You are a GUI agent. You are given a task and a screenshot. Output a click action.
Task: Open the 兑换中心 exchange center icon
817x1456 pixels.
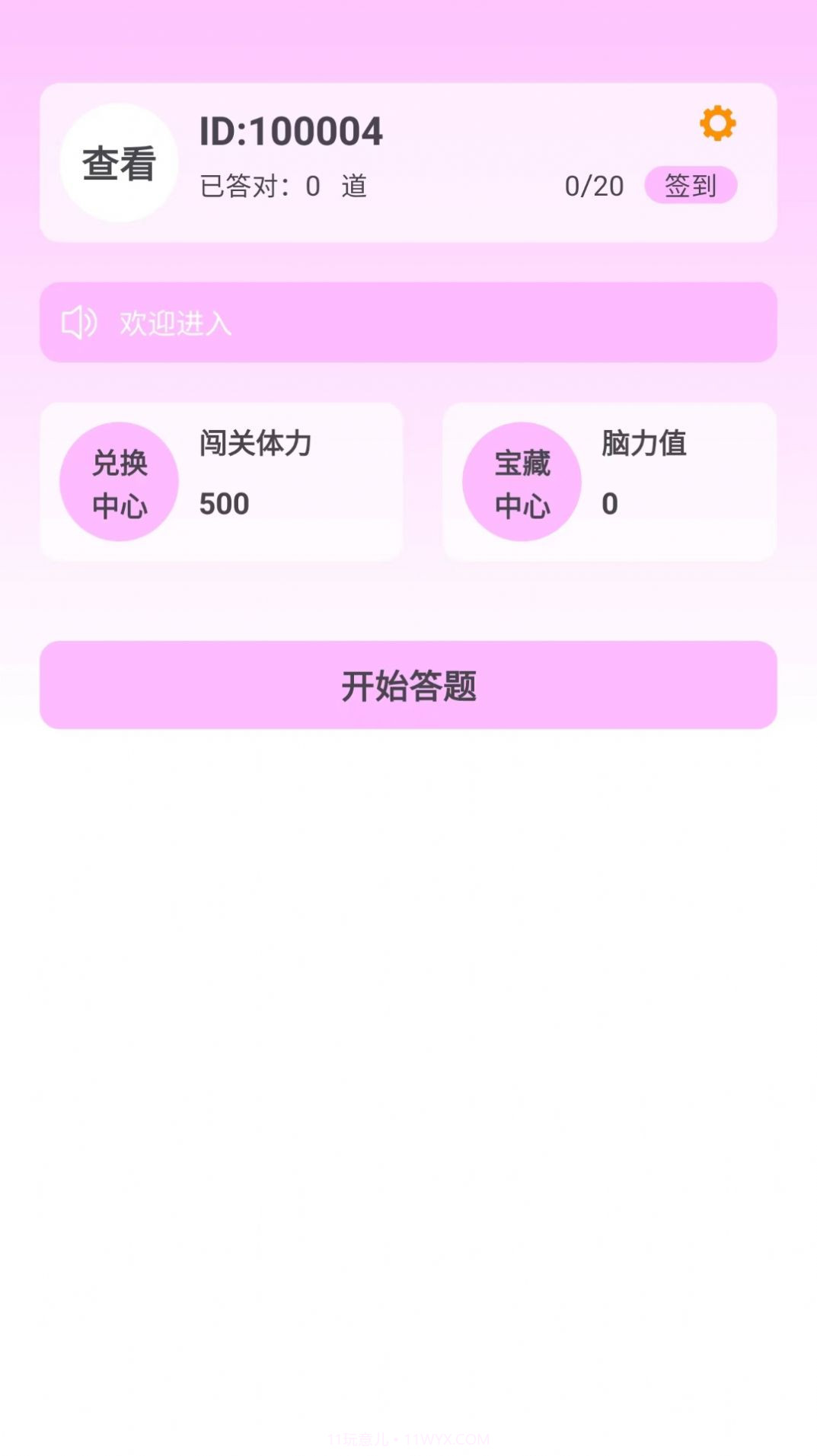pos(120,481)
